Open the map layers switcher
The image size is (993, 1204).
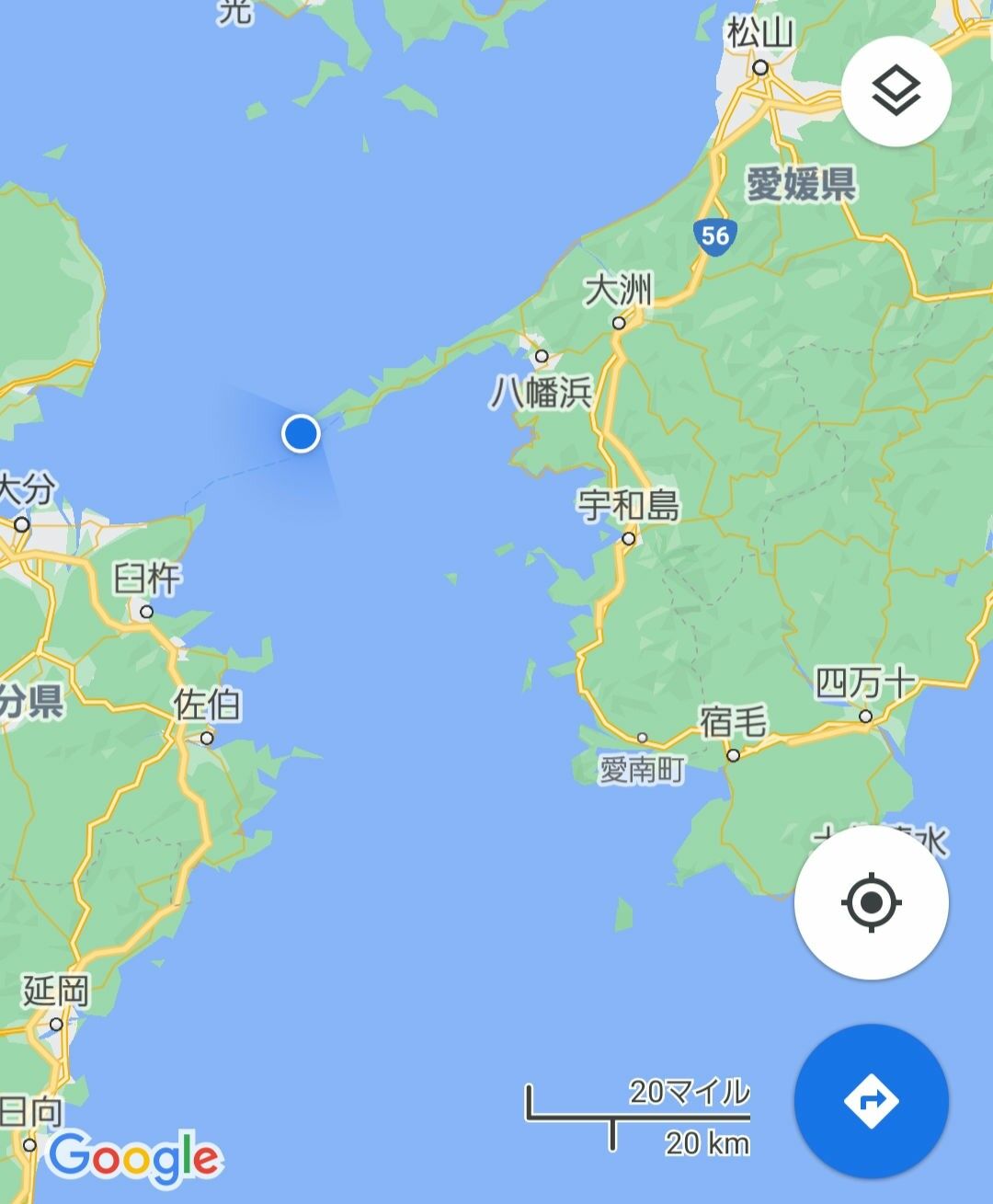click(896, 89)
